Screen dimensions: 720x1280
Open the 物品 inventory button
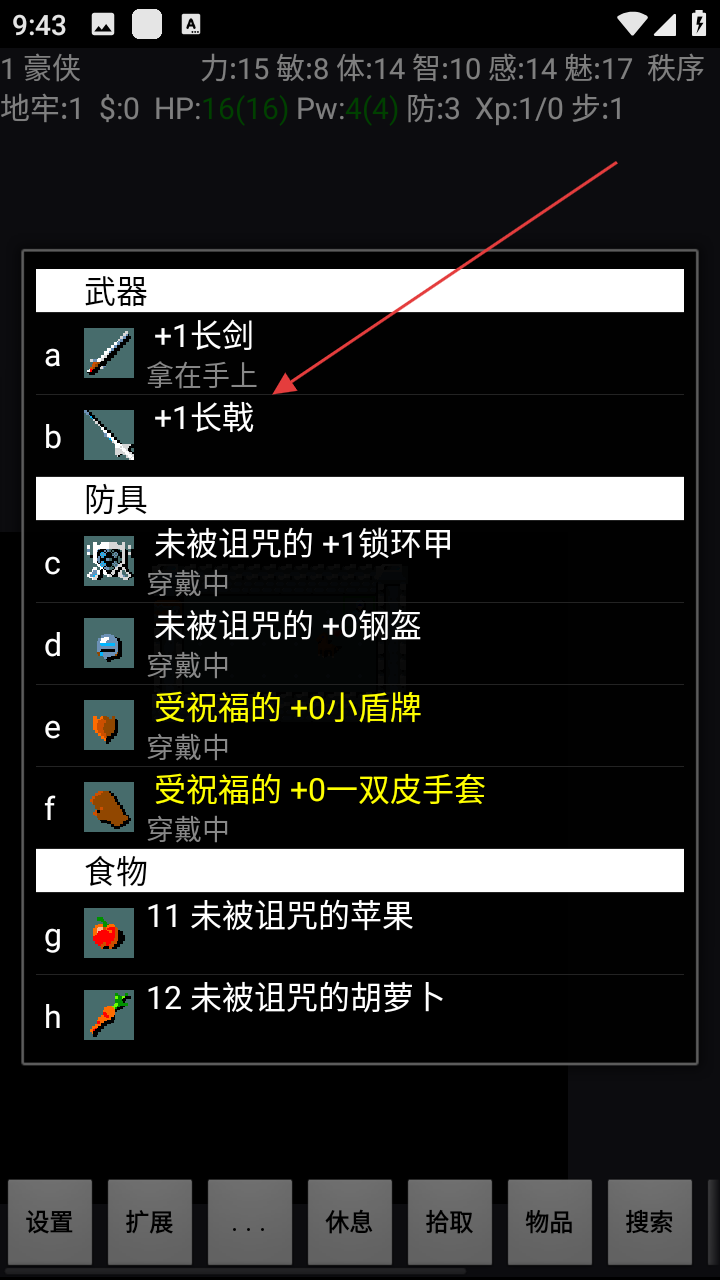(550, 1222)
